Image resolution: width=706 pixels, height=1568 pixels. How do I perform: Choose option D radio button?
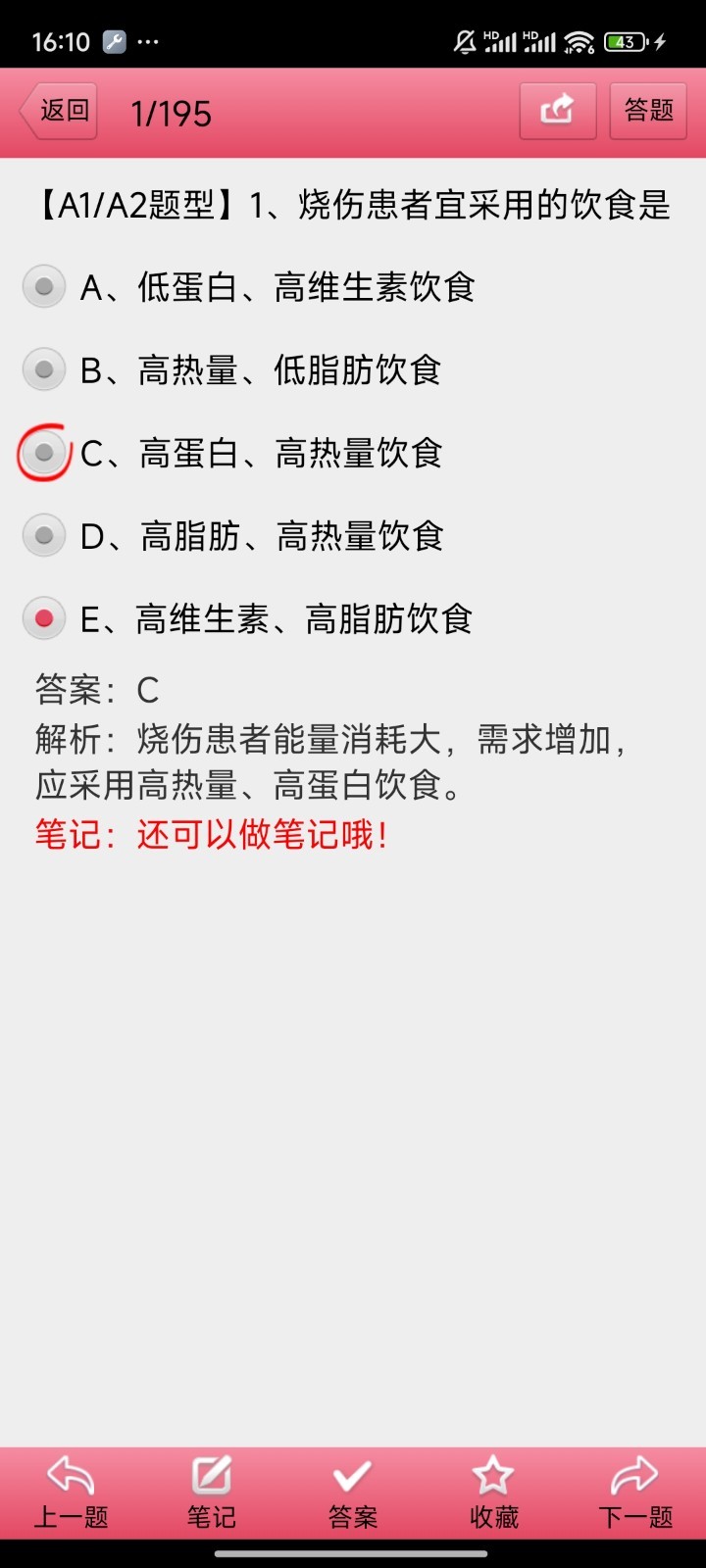pyautogui.click(x=43, y=536)
